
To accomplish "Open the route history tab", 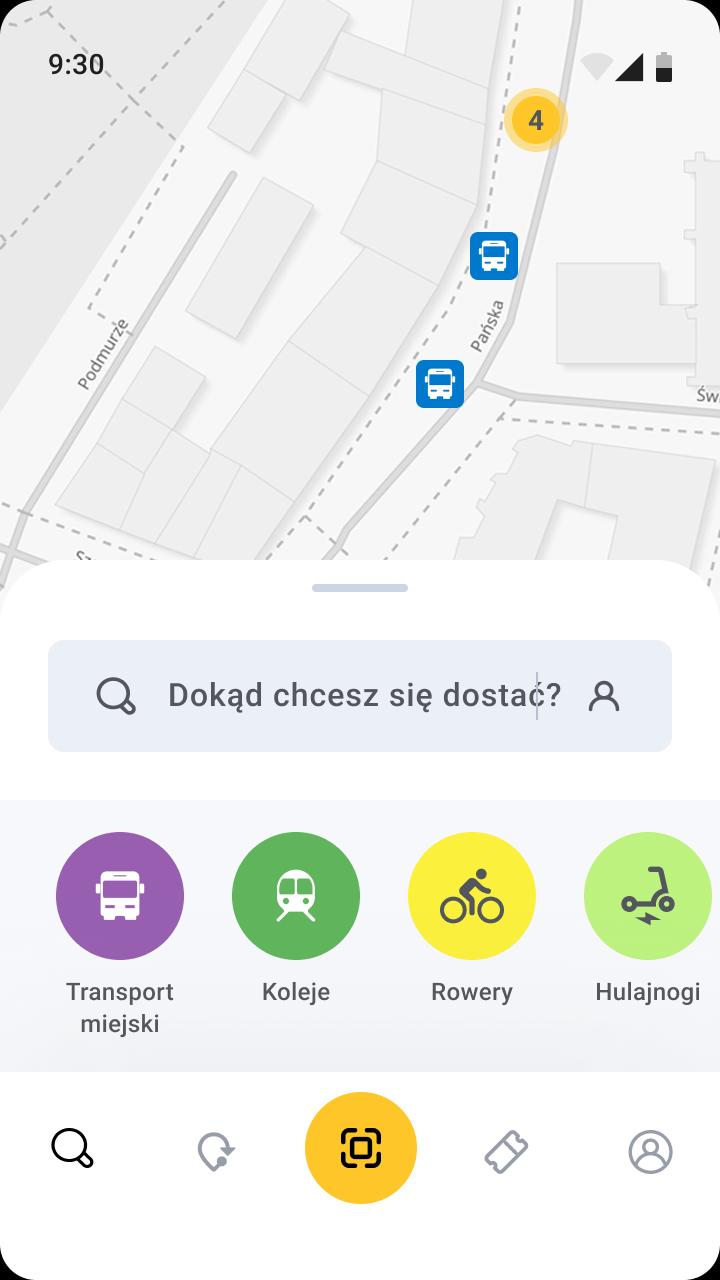I will [216, 1150].
